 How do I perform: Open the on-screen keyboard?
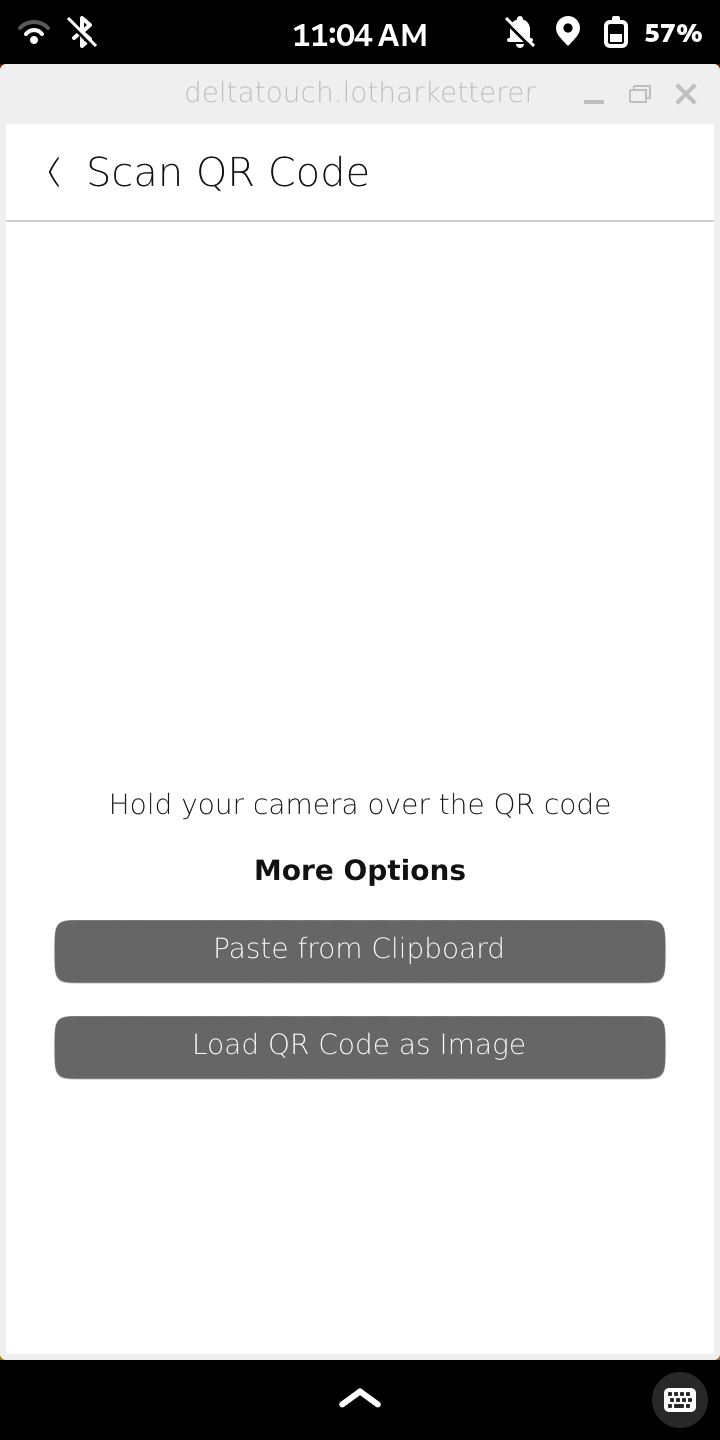pos(680,1399)
